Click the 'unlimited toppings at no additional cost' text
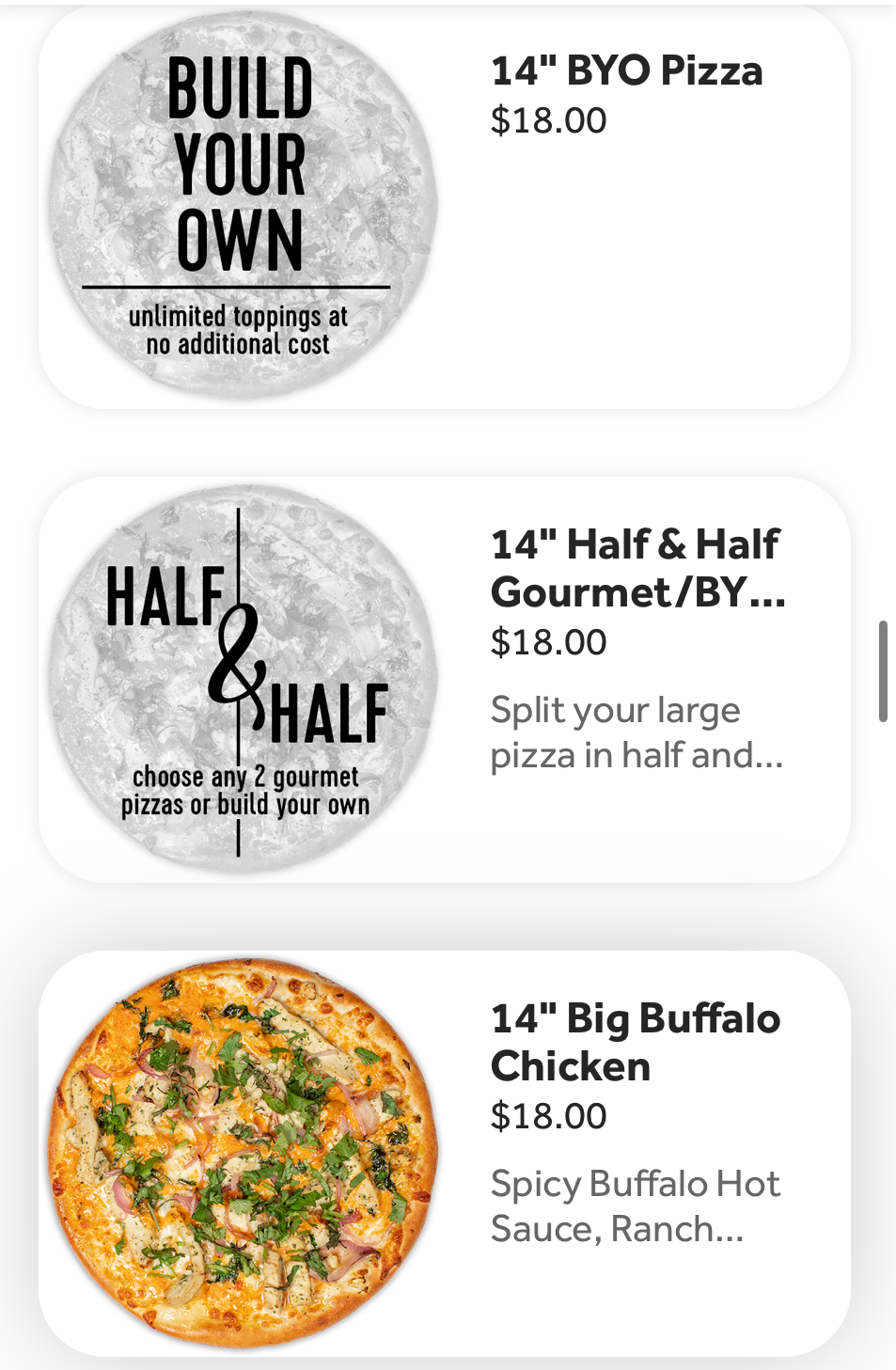Image resolution: width=896 pixels, height=1370 pixels. coord(238,330)
